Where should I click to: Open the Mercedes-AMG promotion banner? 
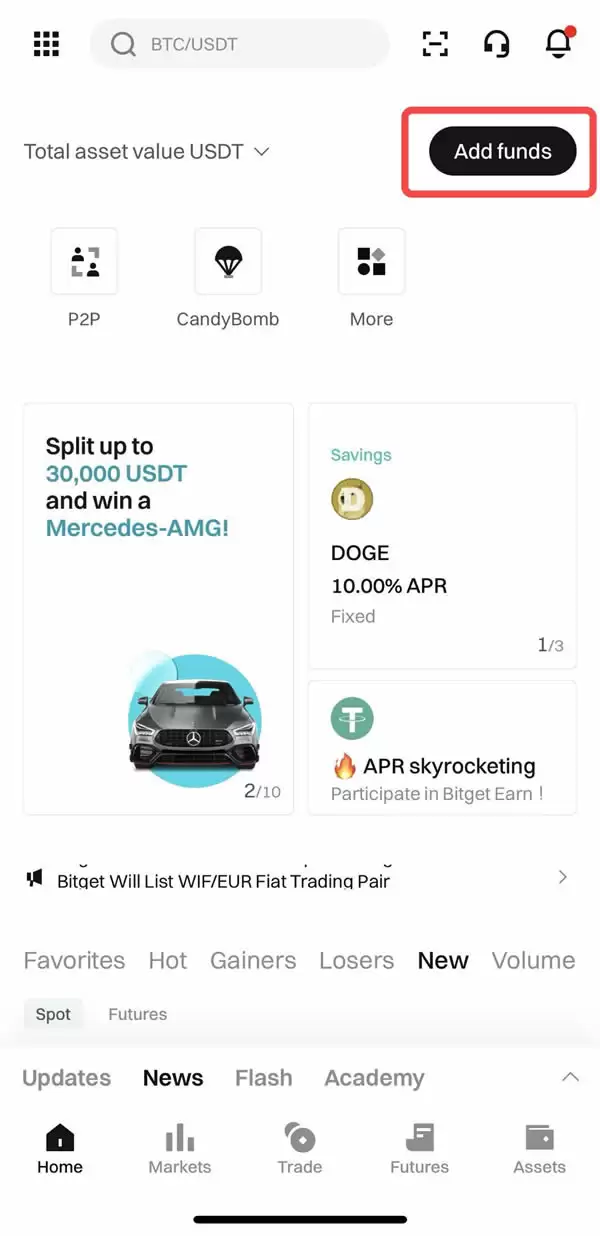[x=158, y=608]
